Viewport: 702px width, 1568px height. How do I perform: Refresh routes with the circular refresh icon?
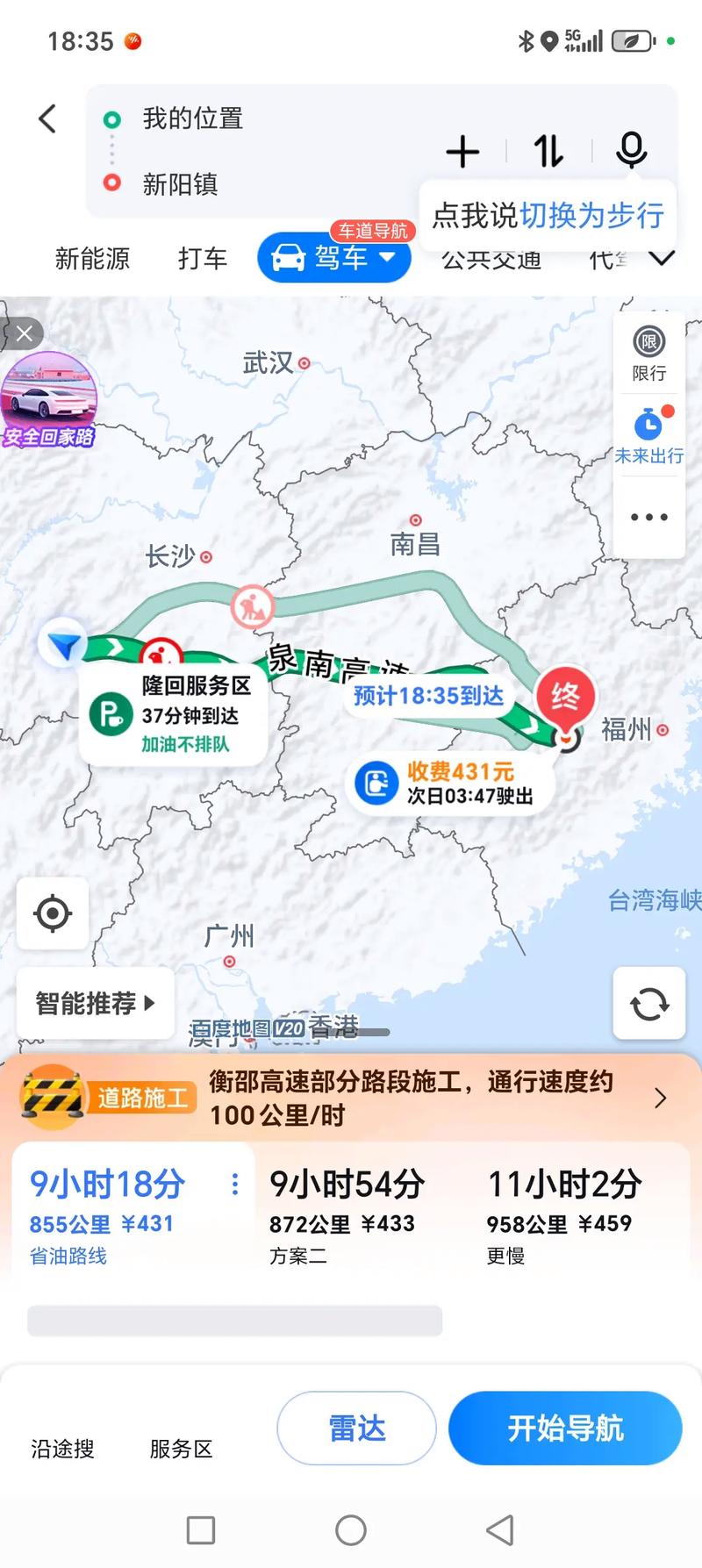648,1004
